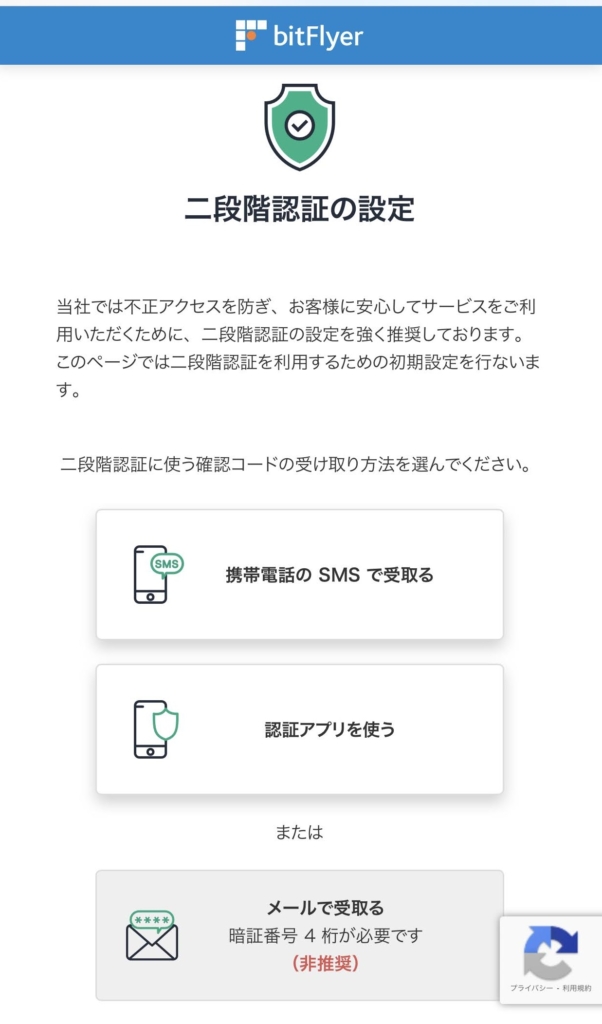Select the authenticator app option
Image resolution: width=602 pixels, height=1024 pixels.
[x=300, y=729]
